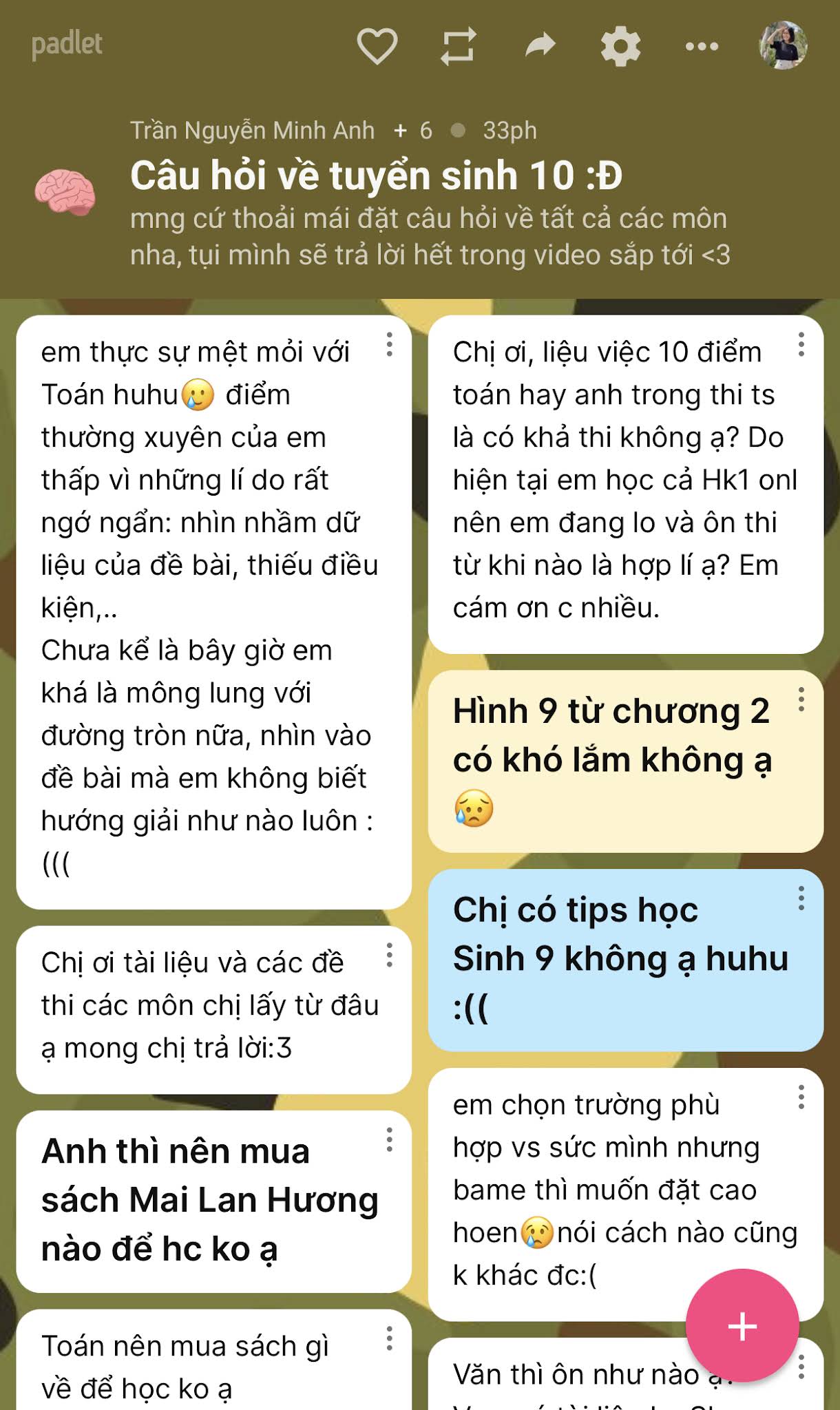Open options for the 'em chọn trường phù hợp' post
Viewport: 840px width, 1410px height.
(x=801, y=1097)
